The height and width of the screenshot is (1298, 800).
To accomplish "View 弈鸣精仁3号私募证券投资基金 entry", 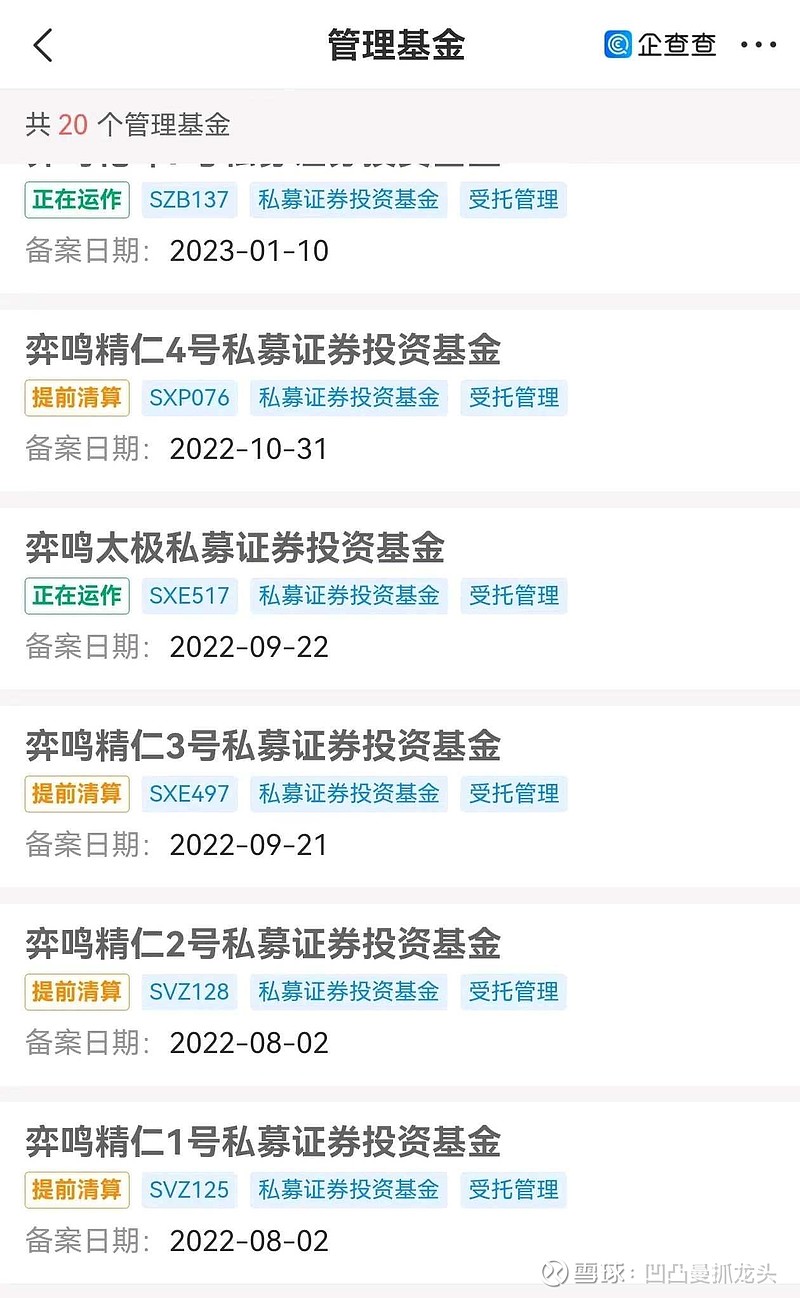I will point(400,796).
